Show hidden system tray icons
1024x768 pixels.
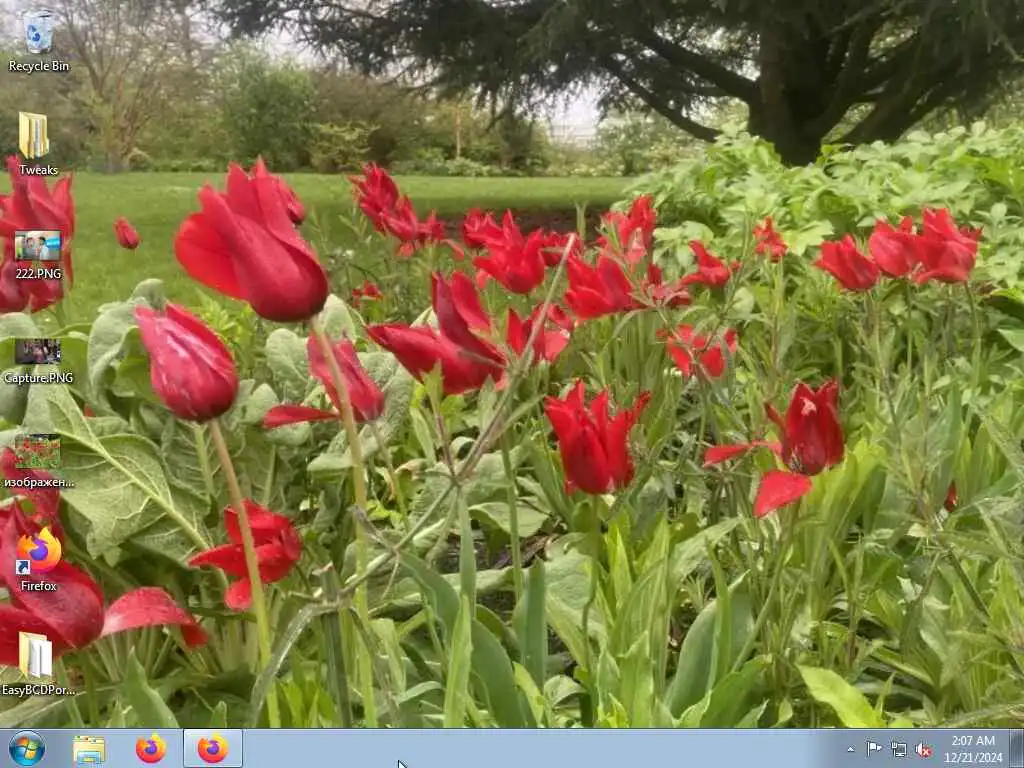tap(851, 749)
